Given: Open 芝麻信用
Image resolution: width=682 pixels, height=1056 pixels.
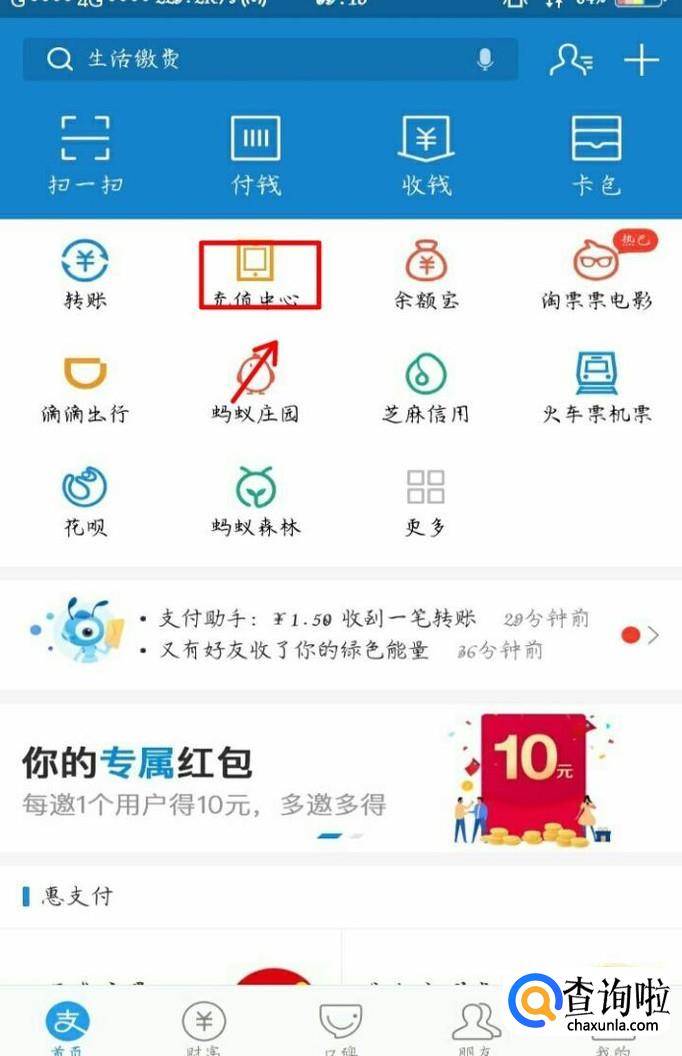Looking at the screenshot, I should point(426,388).
